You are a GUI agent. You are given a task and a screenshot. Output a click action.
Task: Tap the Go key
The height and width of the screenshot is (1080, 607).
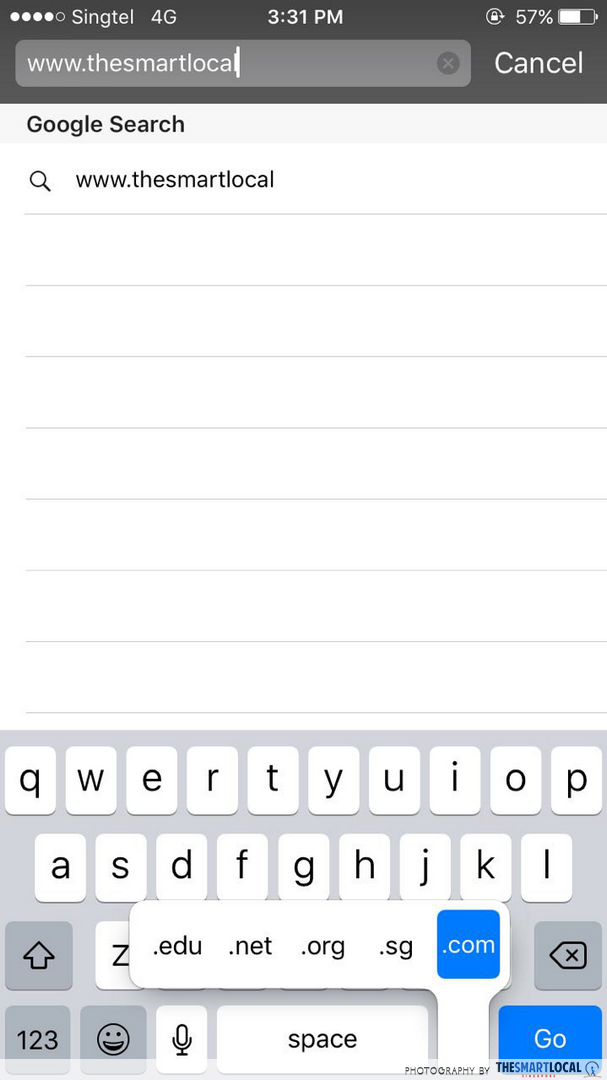tap(550, 1038)
